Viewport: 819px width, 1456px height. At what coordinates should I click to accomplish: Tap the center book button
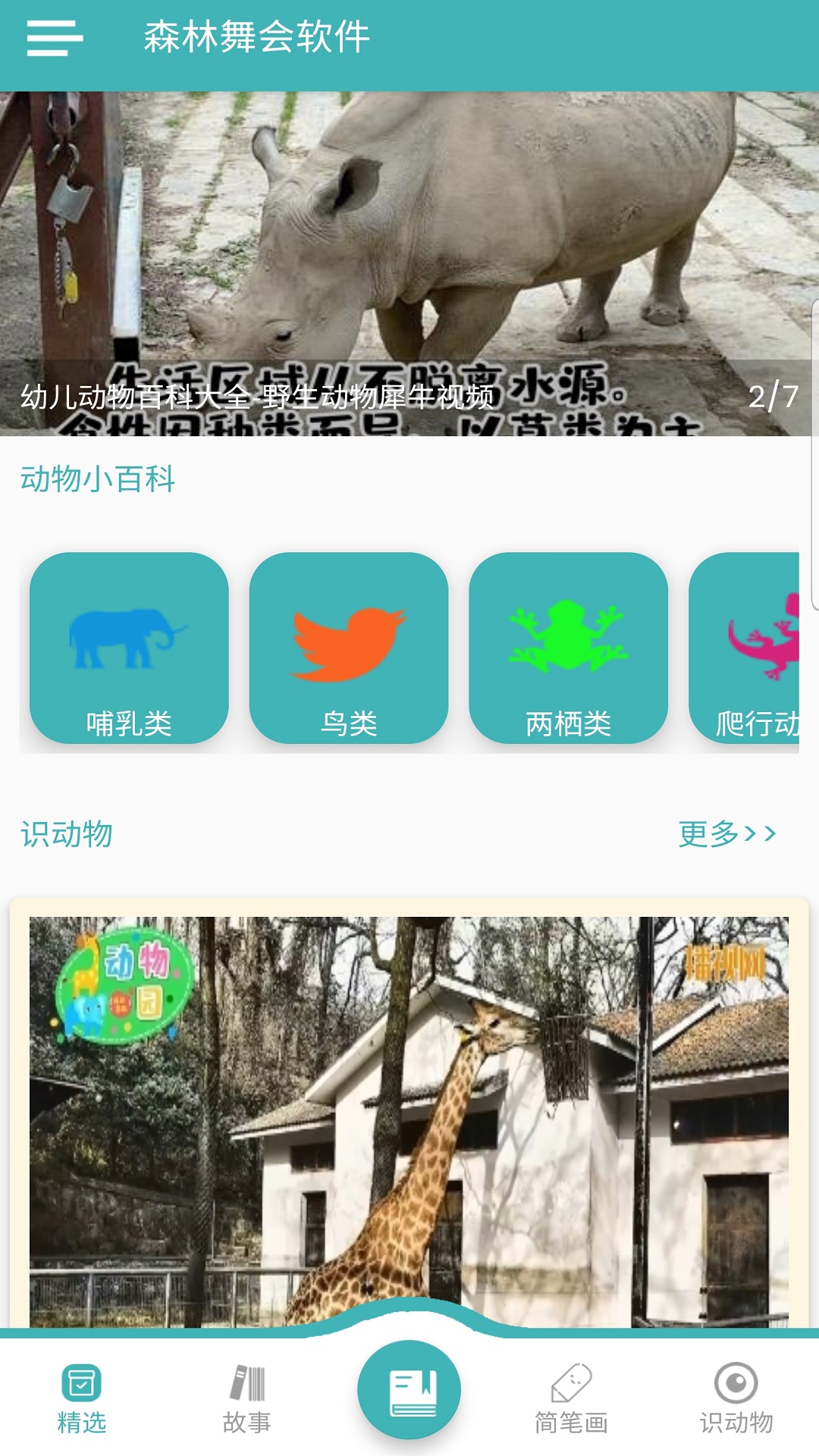click(x=409, y=1390)
